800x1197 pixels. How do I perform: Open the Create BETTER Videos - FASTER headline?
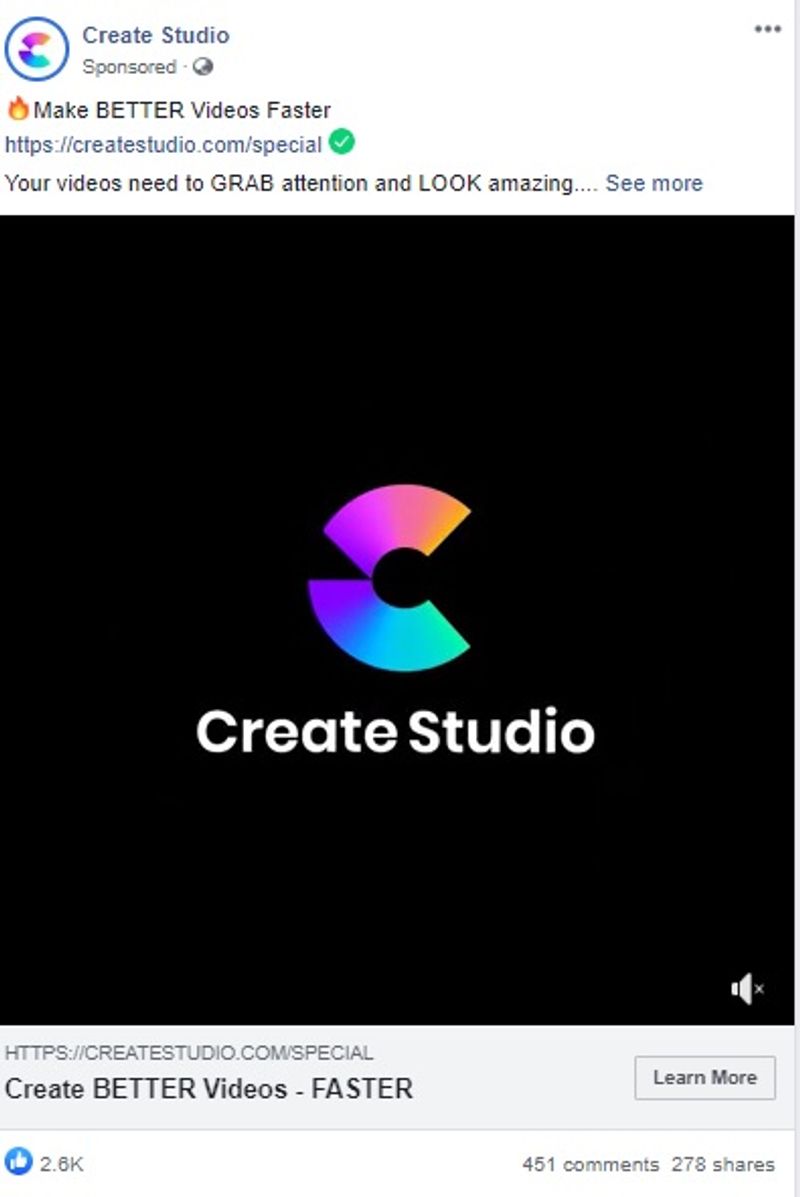pyautogui.click(x=209, y=1088)
